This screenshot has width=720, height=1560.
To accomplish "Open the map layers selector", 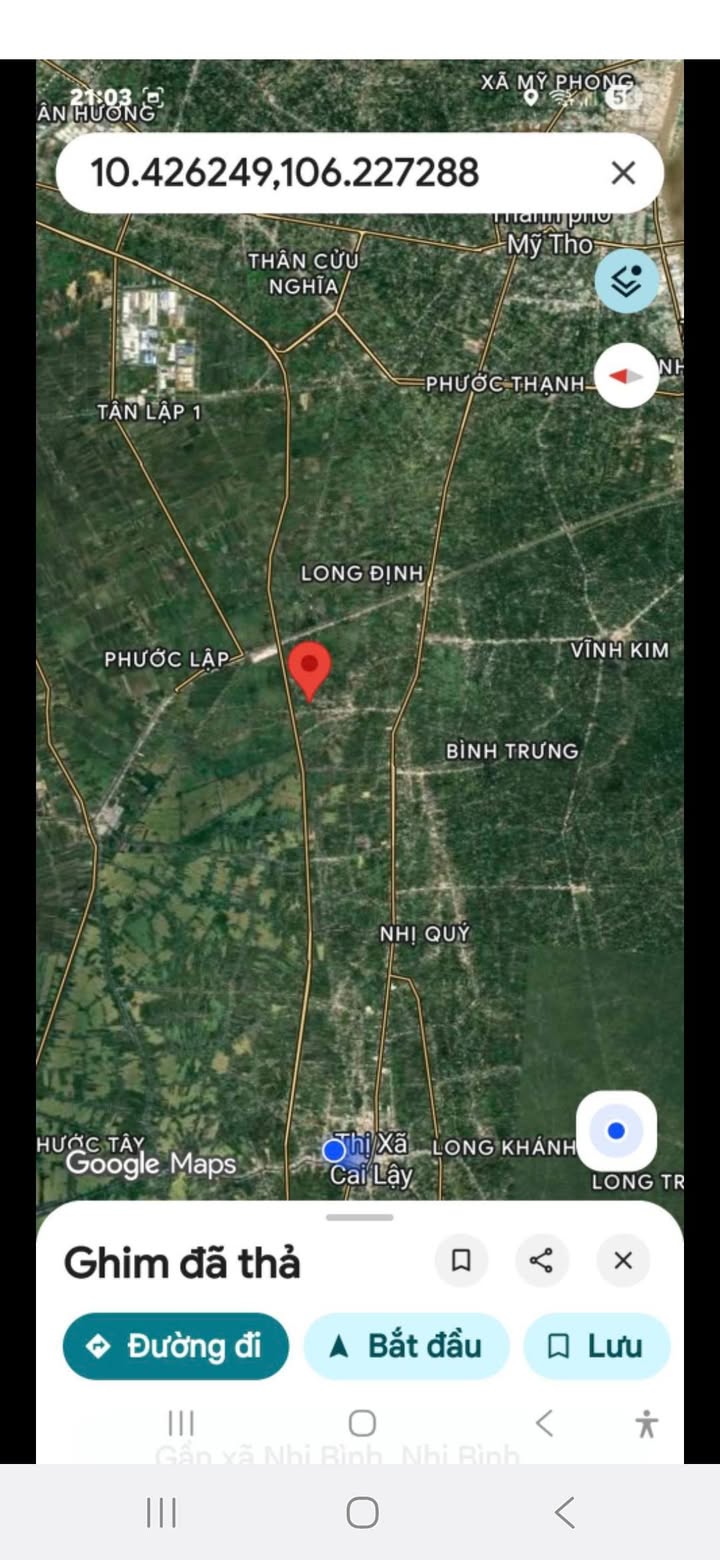I will pyautogui.click(x=627, y=281).
